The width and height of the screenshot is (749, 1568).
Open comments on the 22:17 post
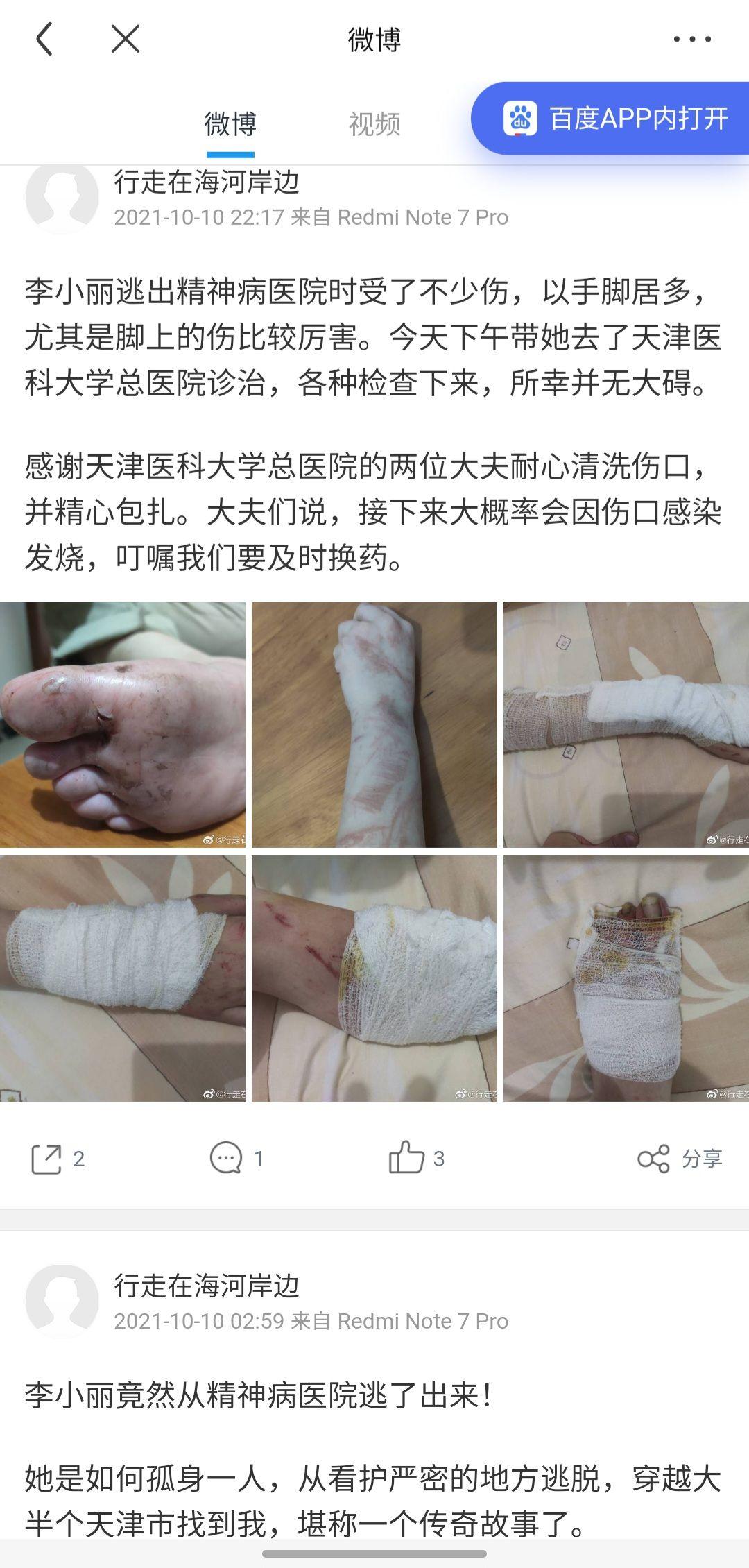236,1158
